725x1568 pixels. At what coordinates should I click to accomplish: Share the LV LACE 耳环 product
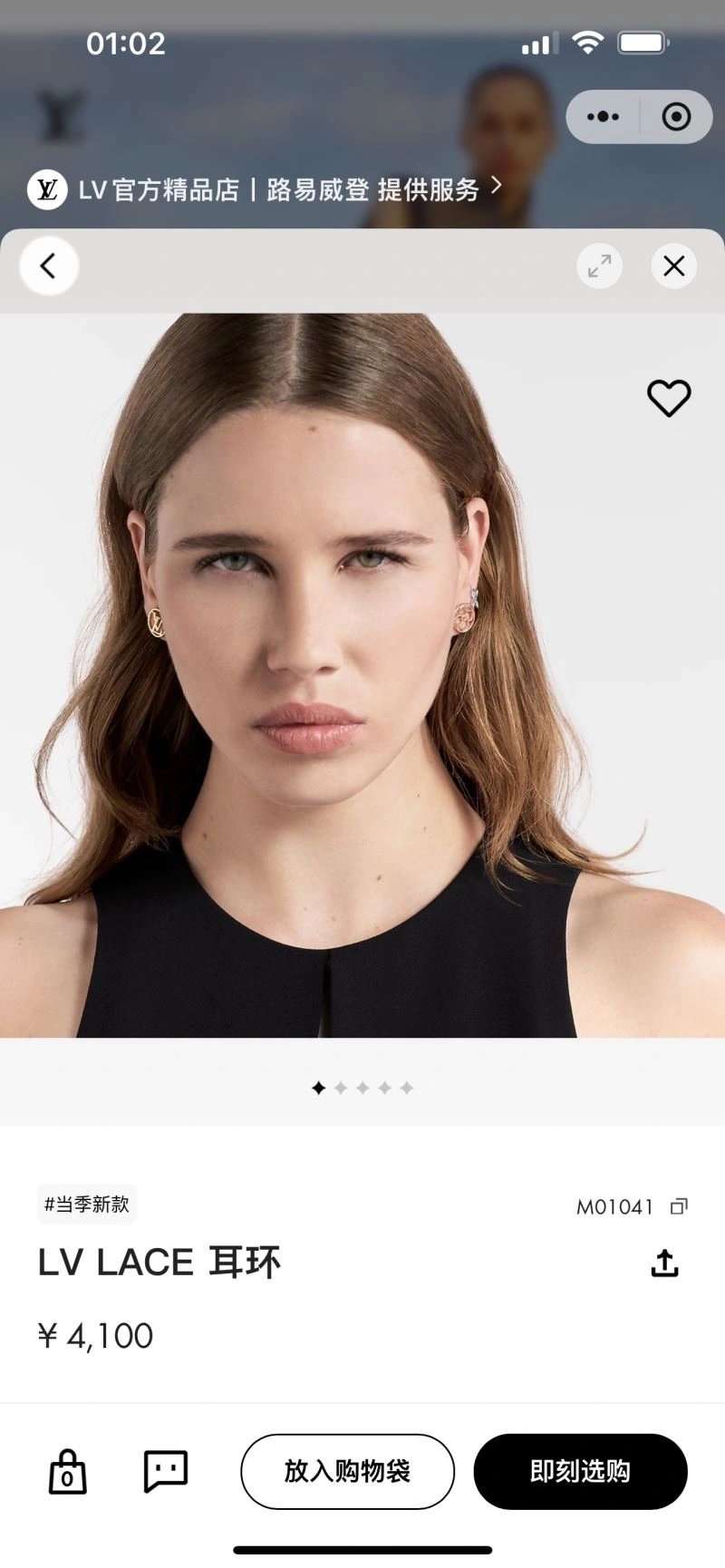(664, 1263)
